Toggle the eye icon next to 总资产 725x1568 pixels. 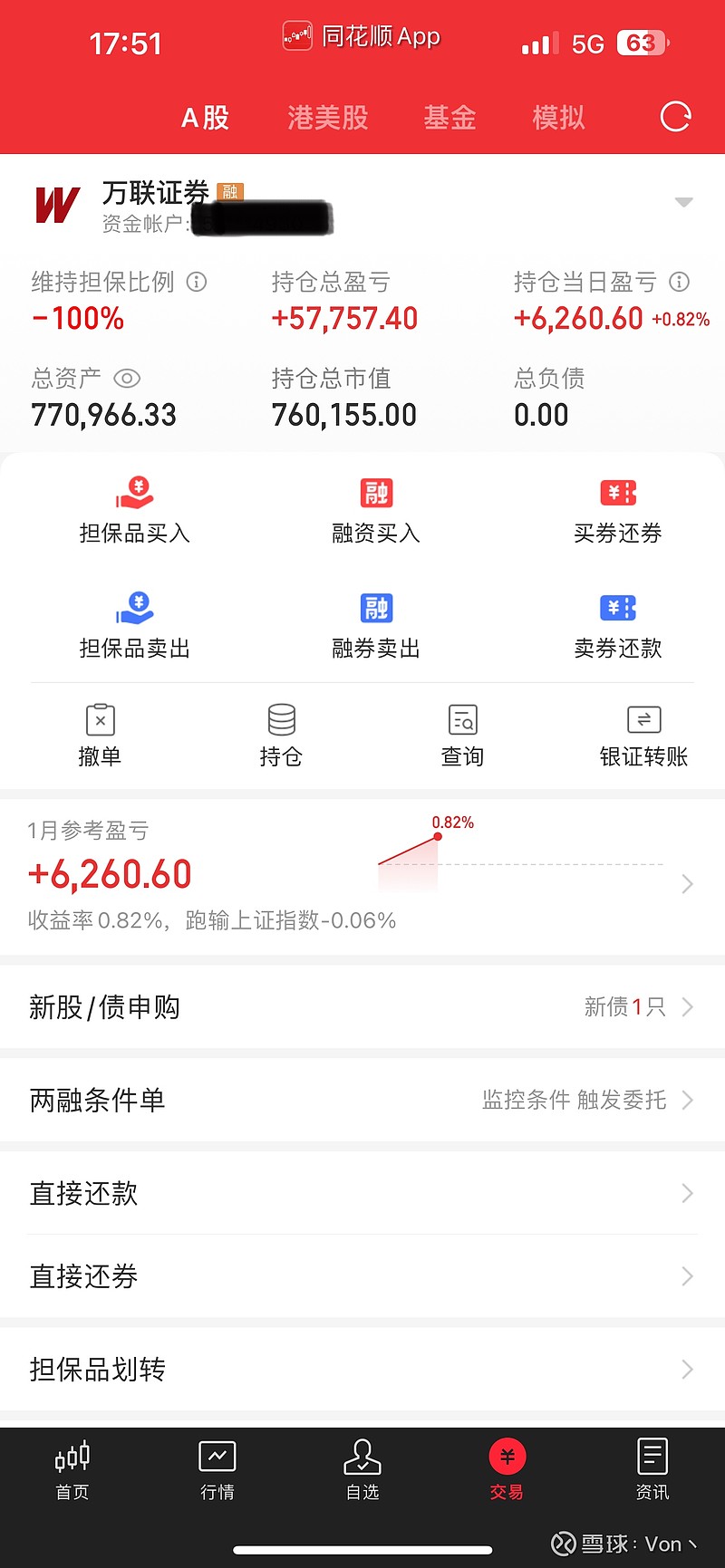[127, 379]
